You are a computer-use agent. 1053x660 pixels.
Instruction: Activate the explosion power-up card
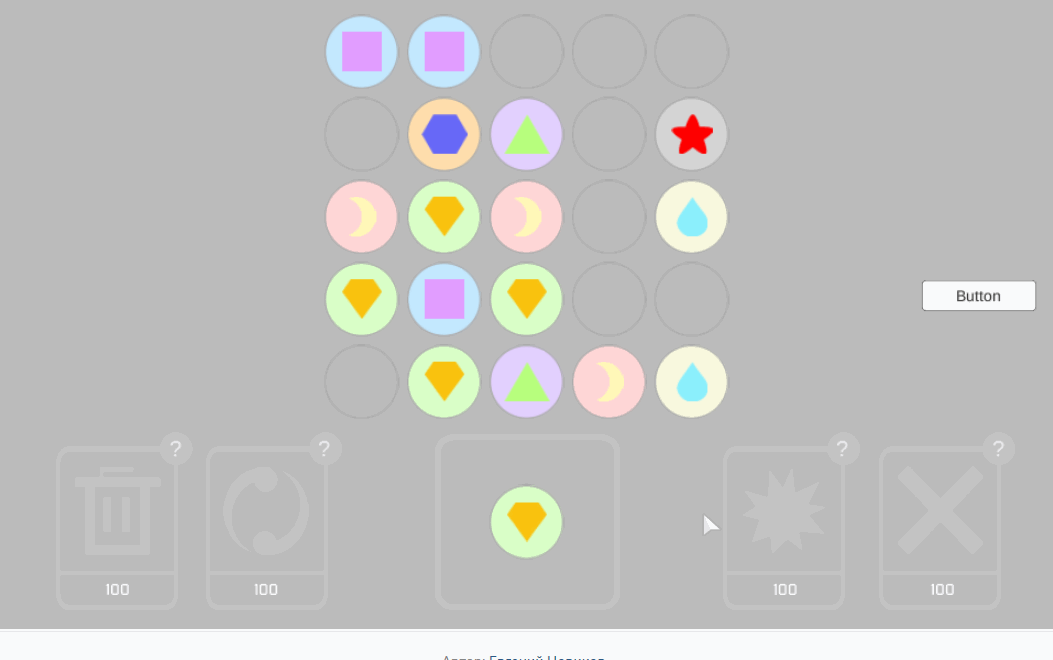coord(784,512)
